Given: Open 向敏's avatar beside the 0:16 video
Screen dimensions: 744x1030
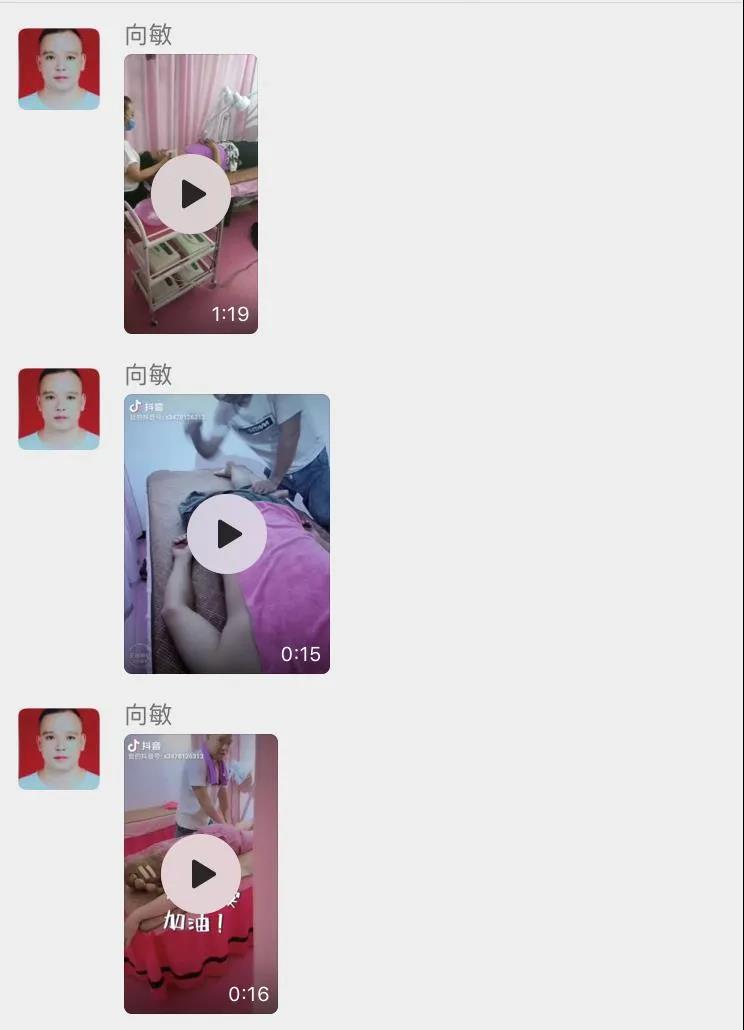Looking at the screenshot, I should (59, 749).
